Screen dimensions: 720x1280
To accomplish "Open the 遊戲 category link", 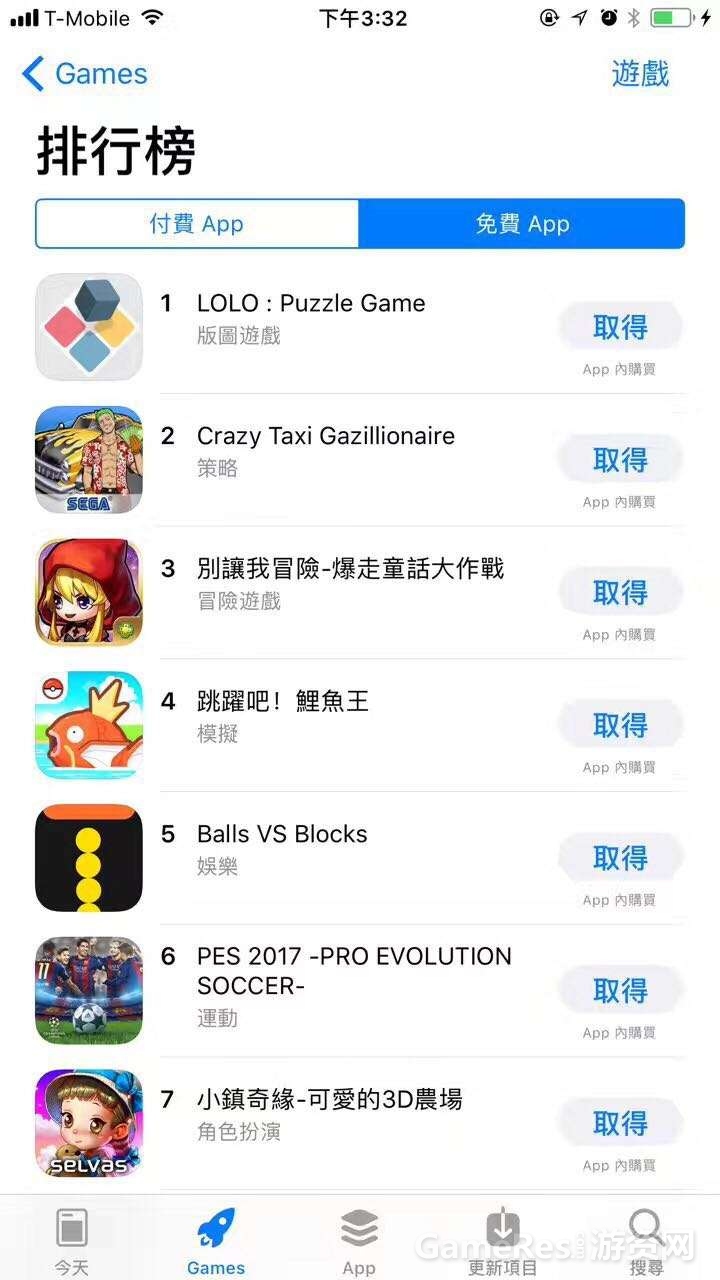I will 640,74.
